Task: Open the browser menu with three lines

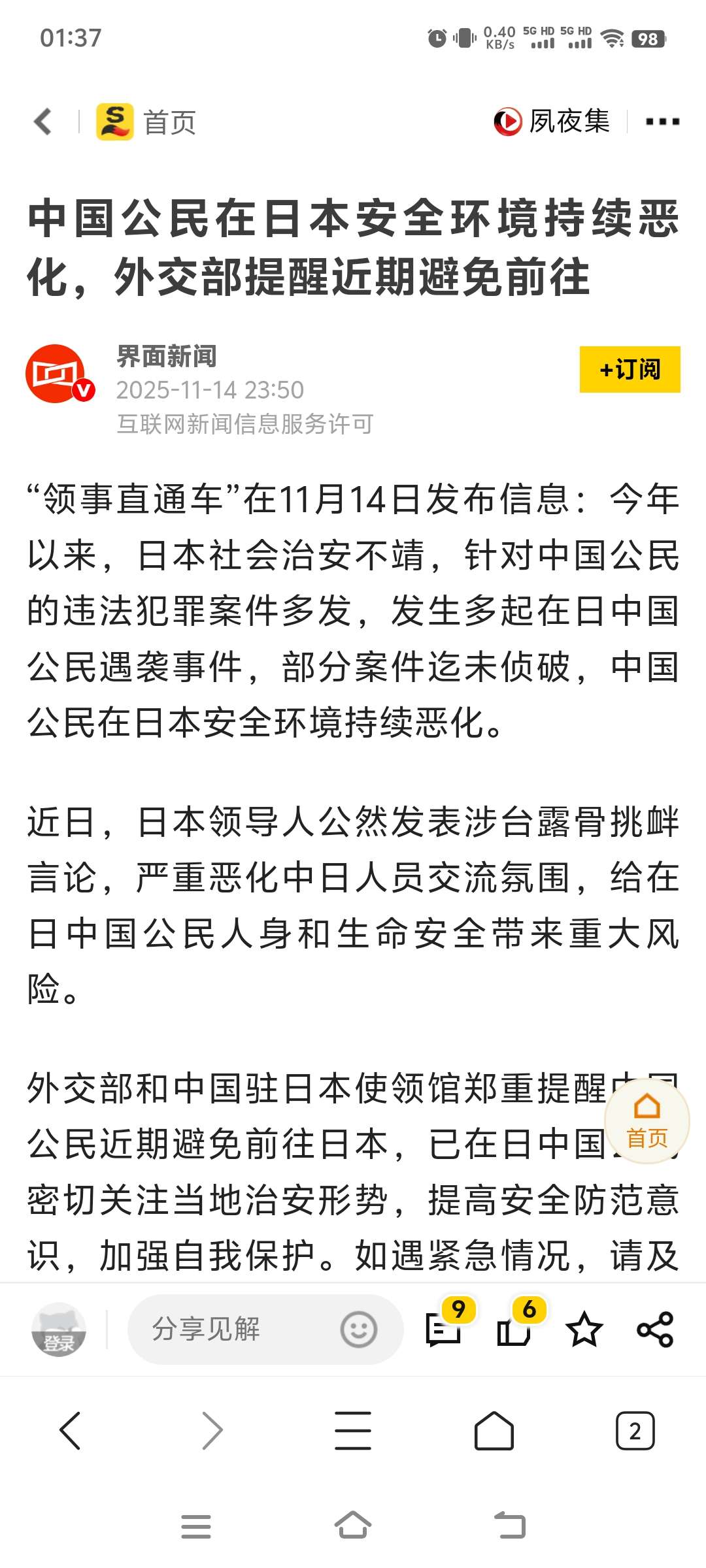Action: [353, 1431]
